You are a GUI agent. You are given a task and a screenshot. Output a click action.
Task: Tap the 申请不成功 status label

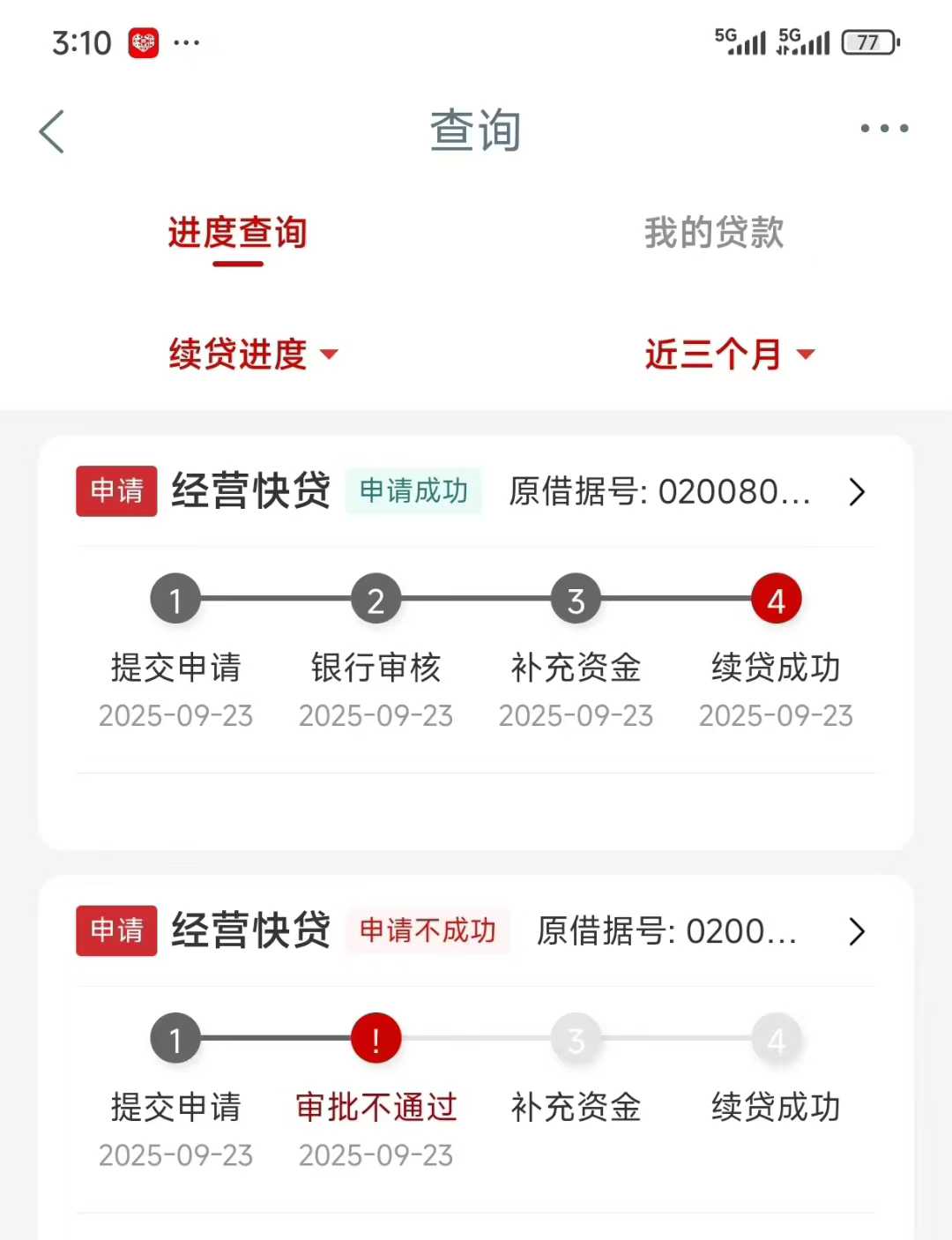pos(428,931)
